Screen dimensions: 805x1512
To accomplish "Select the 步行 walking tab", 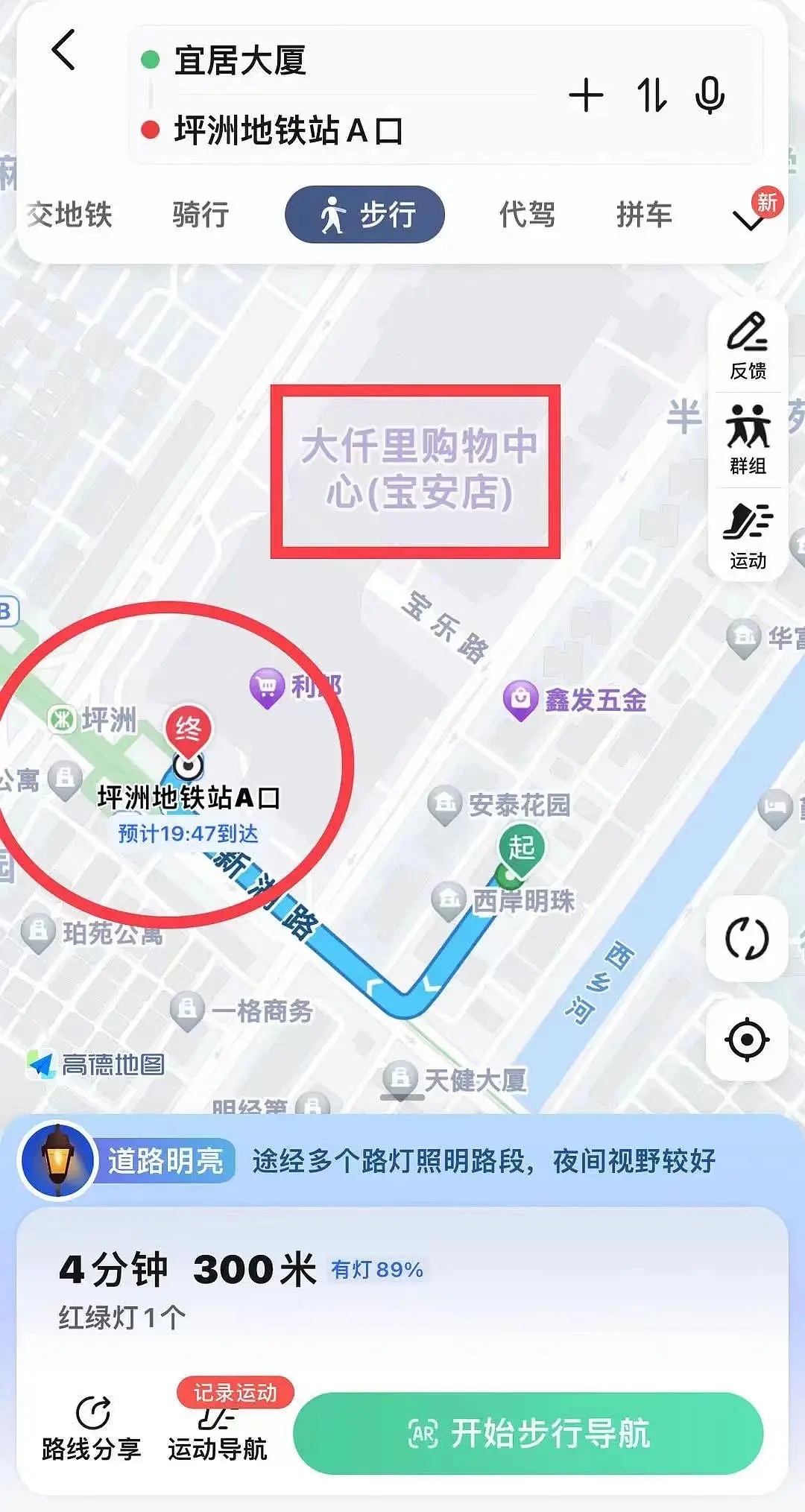I will (365, 215).
